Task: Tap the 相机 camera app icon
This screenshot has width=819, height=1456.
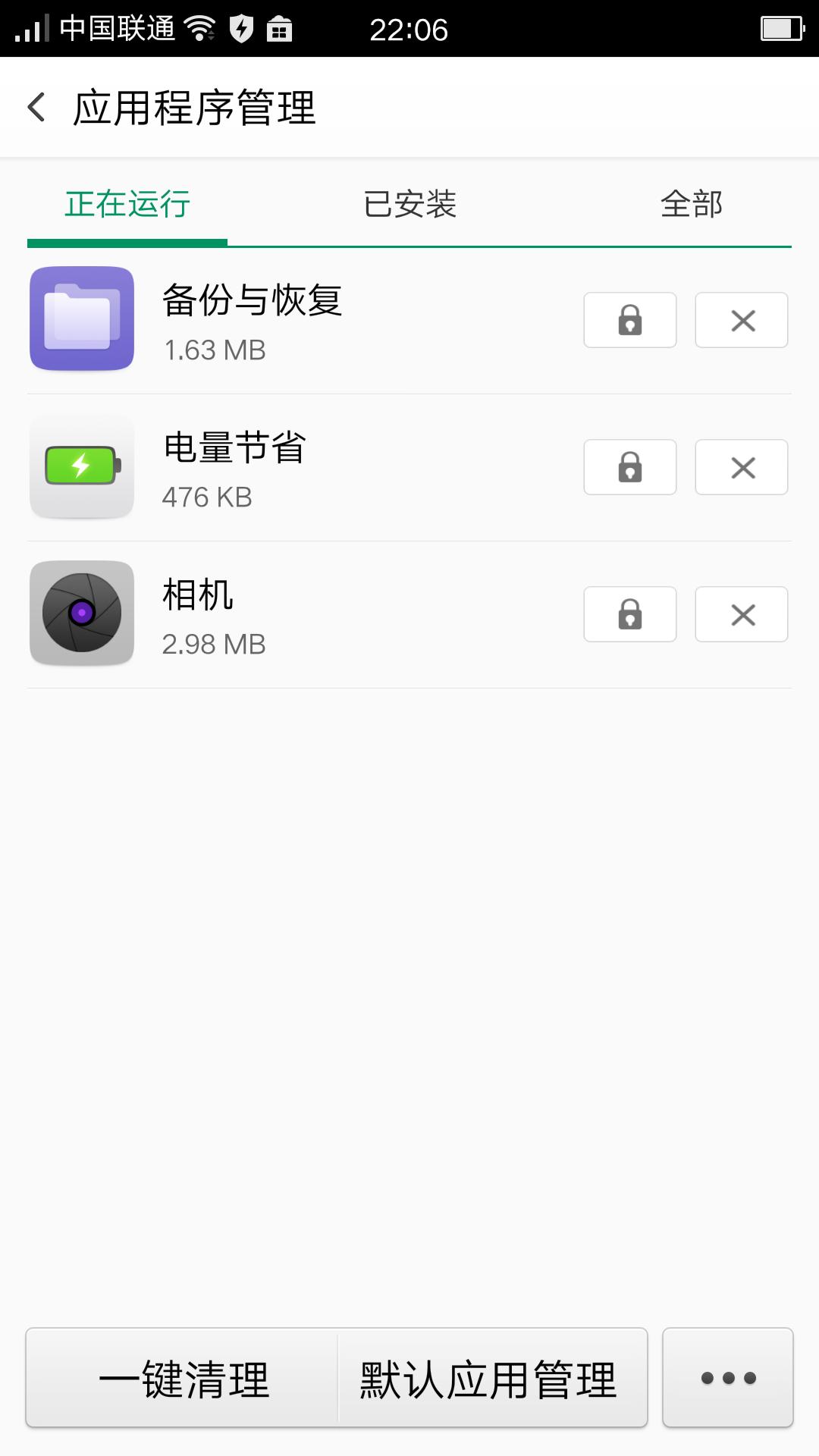Action: click(81, 613)
